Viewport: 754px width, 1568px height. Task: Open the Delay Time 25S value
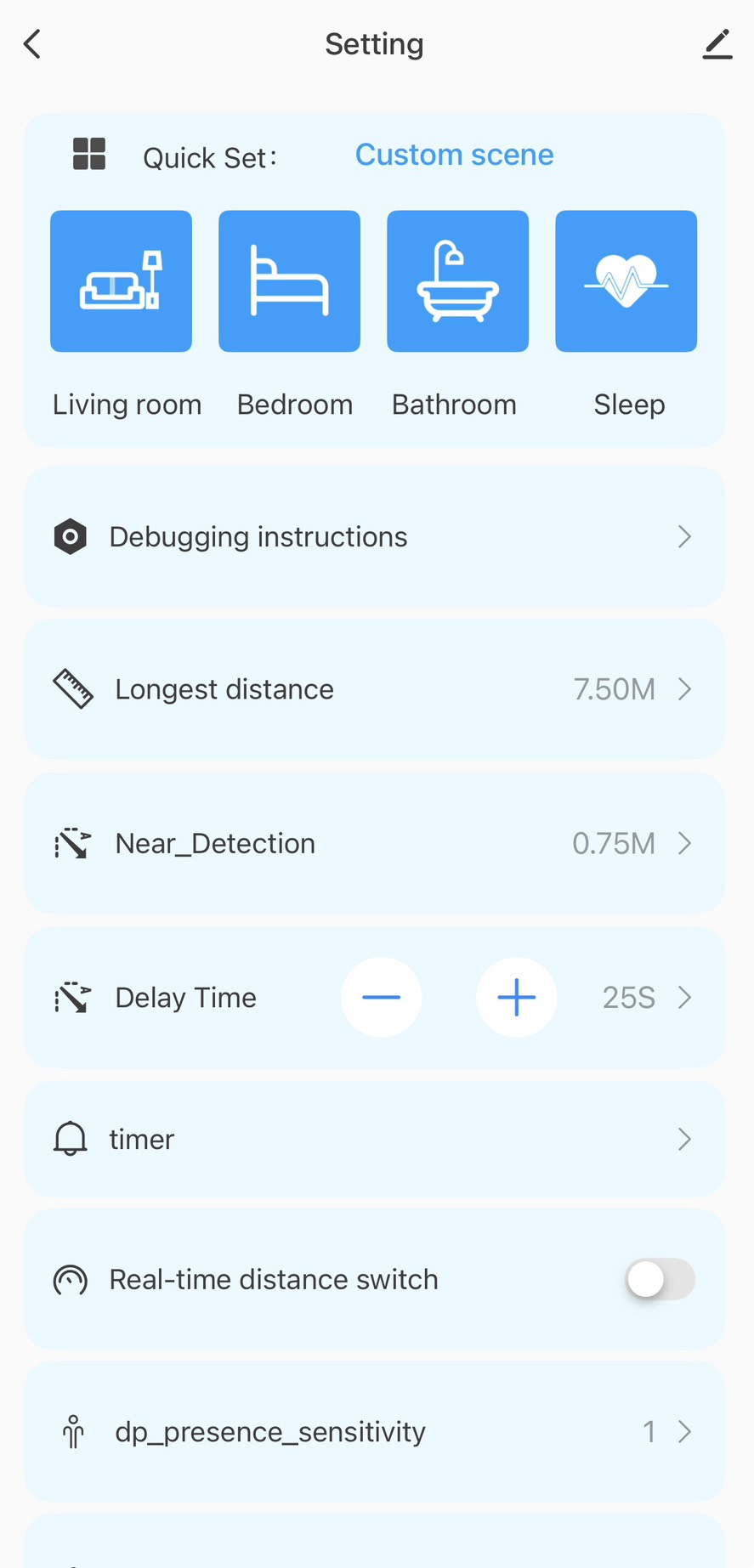646,998
